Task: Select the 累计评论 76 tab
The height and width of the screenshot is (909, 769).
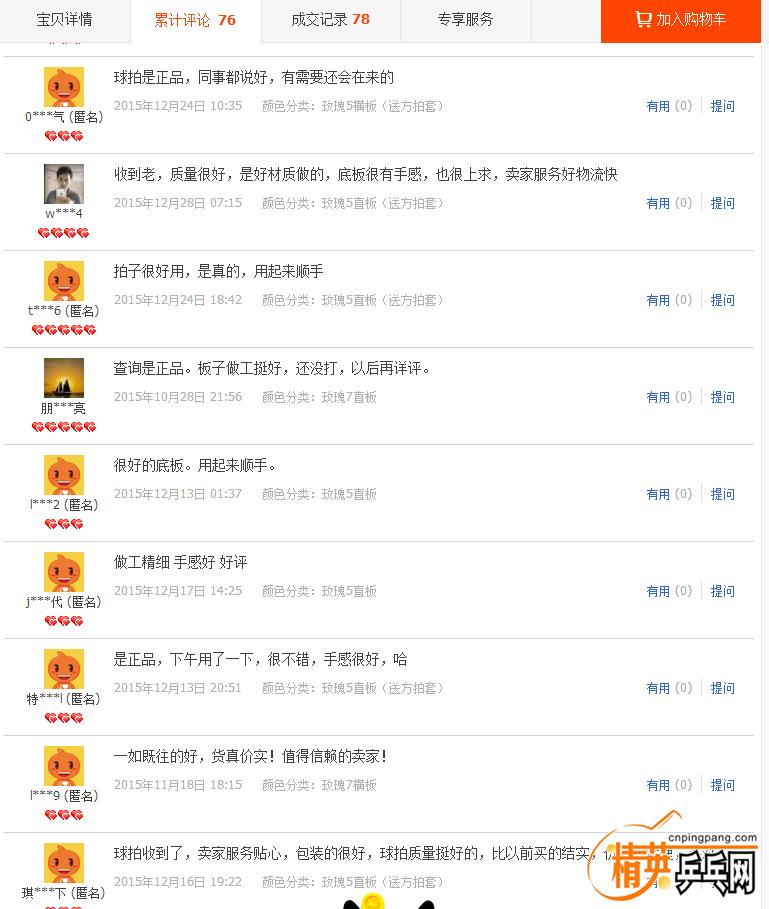Action: click(195, 20)
